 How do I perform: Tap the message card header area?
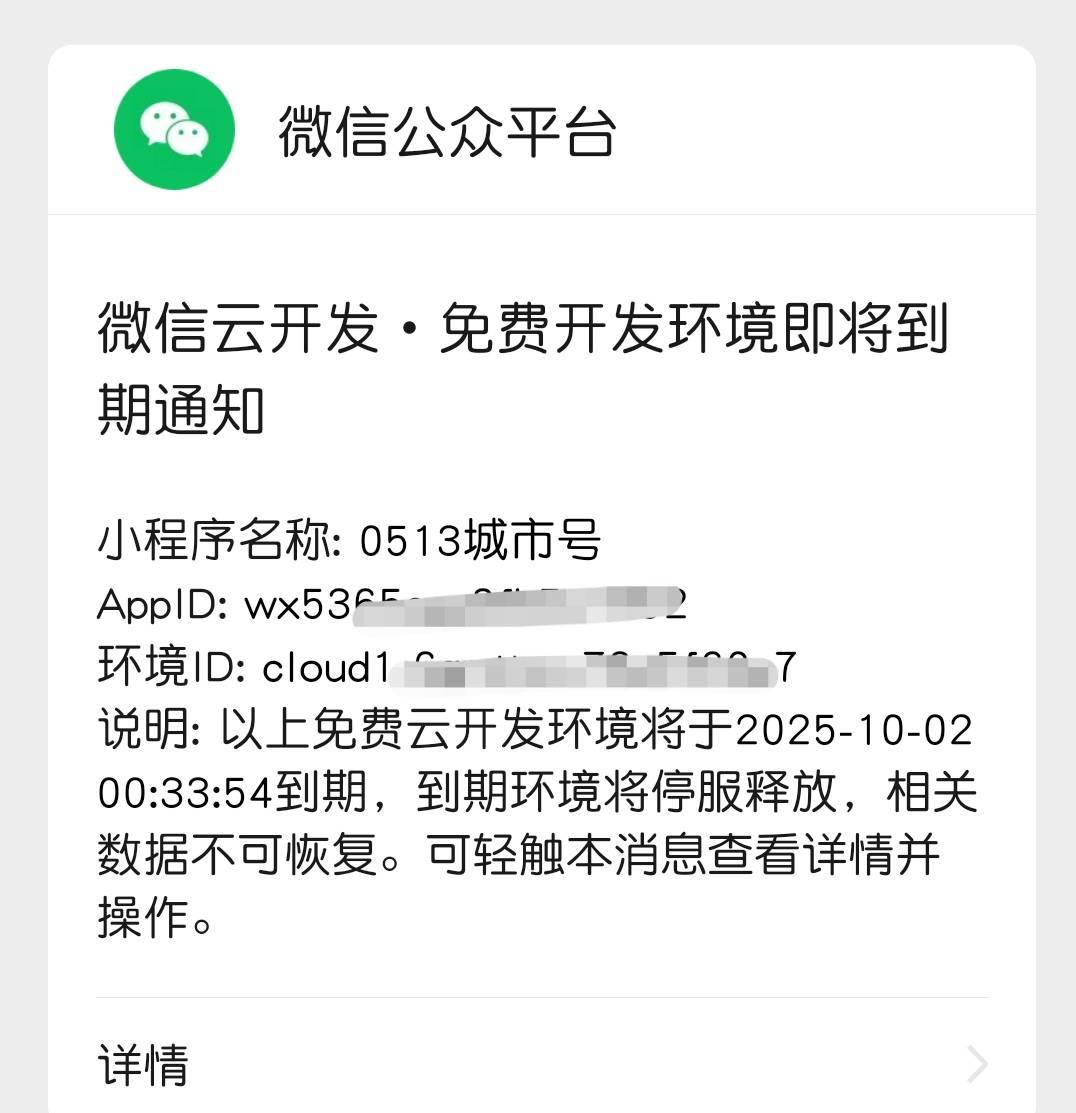[538, 128]
